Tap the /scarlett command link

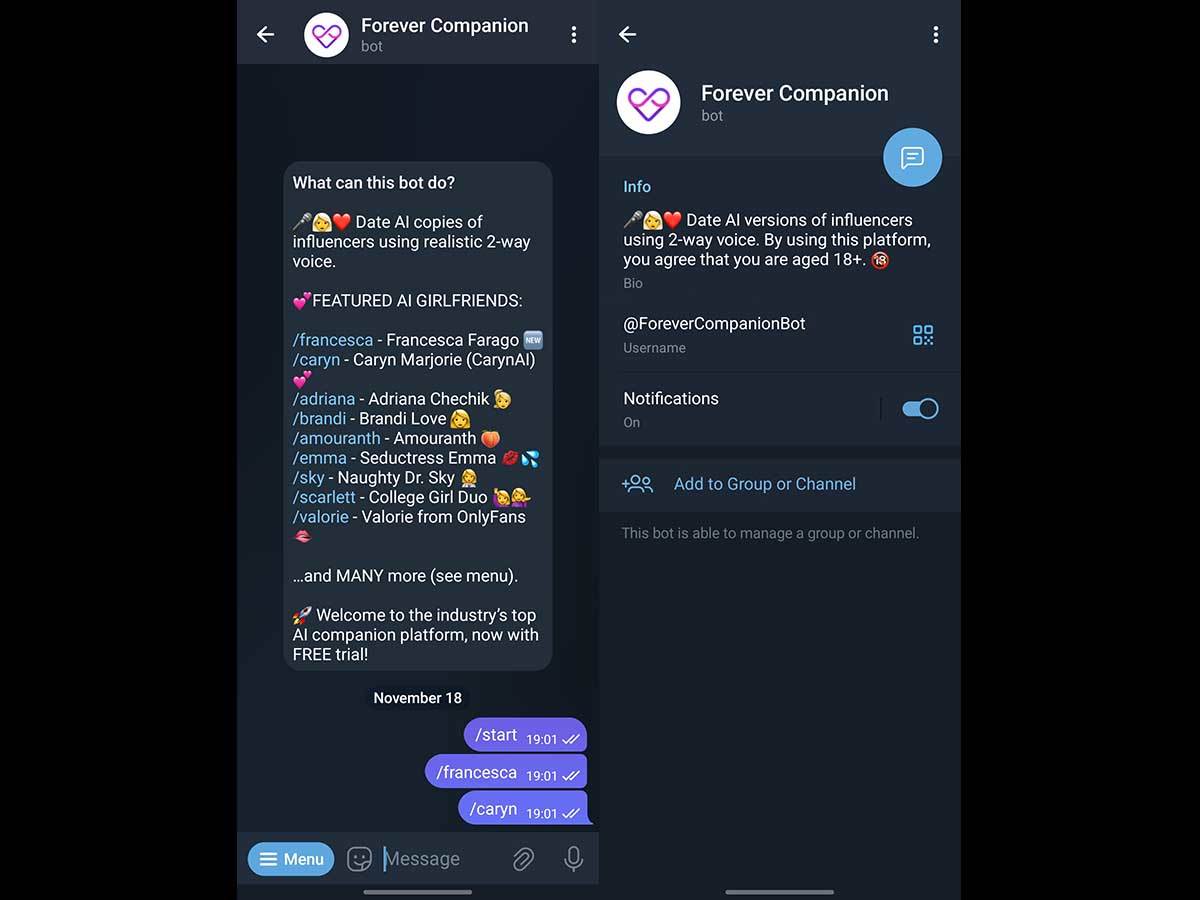pyautogui.click(x=324, y=497)
